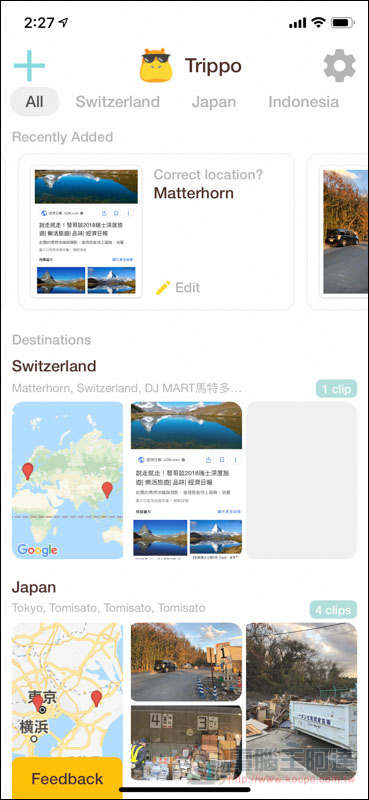The height and width of the screenshot is (800, 369).
Task: Open the settings gear
Action: pos(339,66)
